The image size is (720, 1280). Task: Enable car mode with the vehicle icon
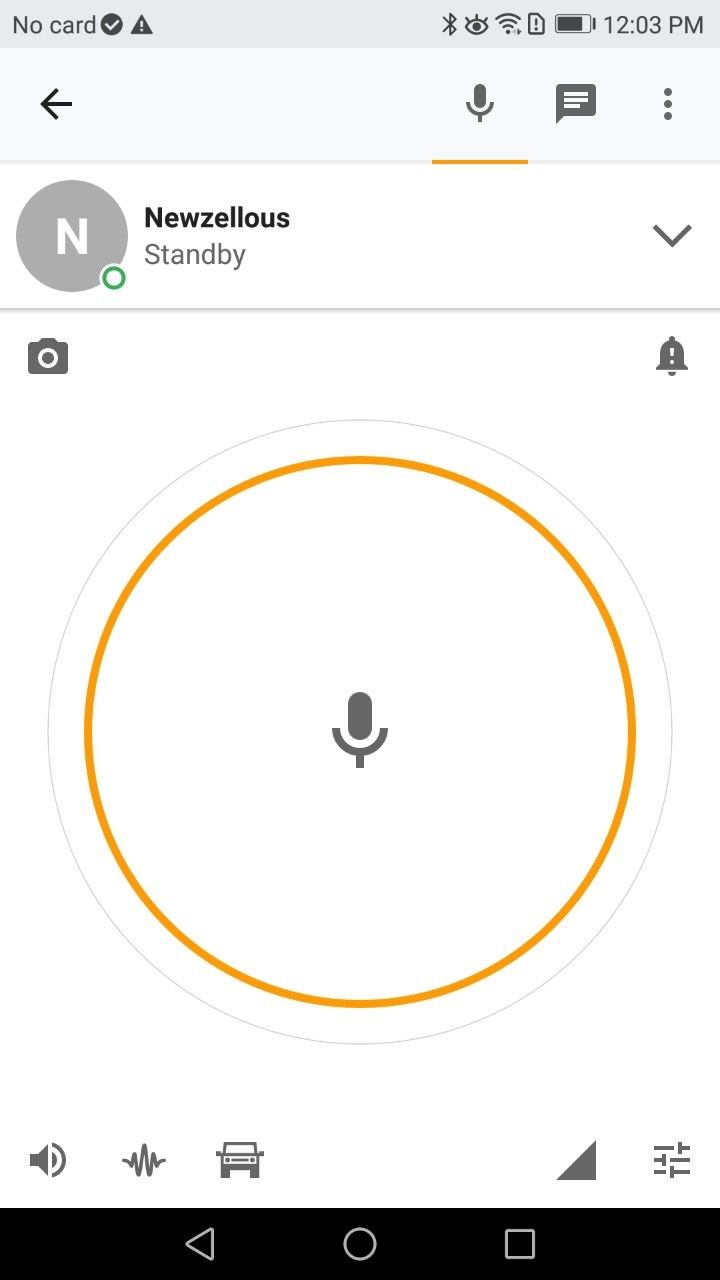click(240, 1161)
